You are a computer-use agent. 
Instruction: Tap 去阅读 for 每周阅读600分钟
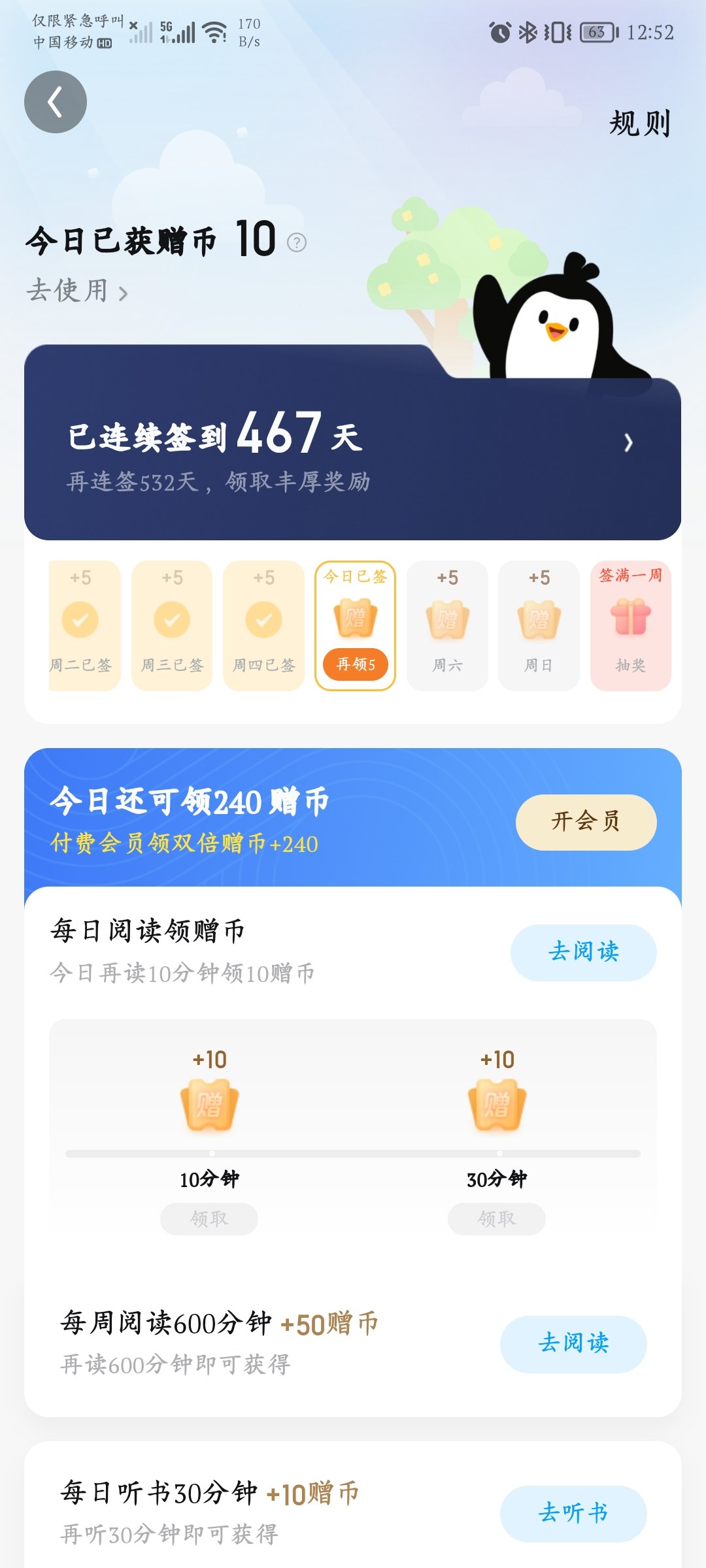573,1344
